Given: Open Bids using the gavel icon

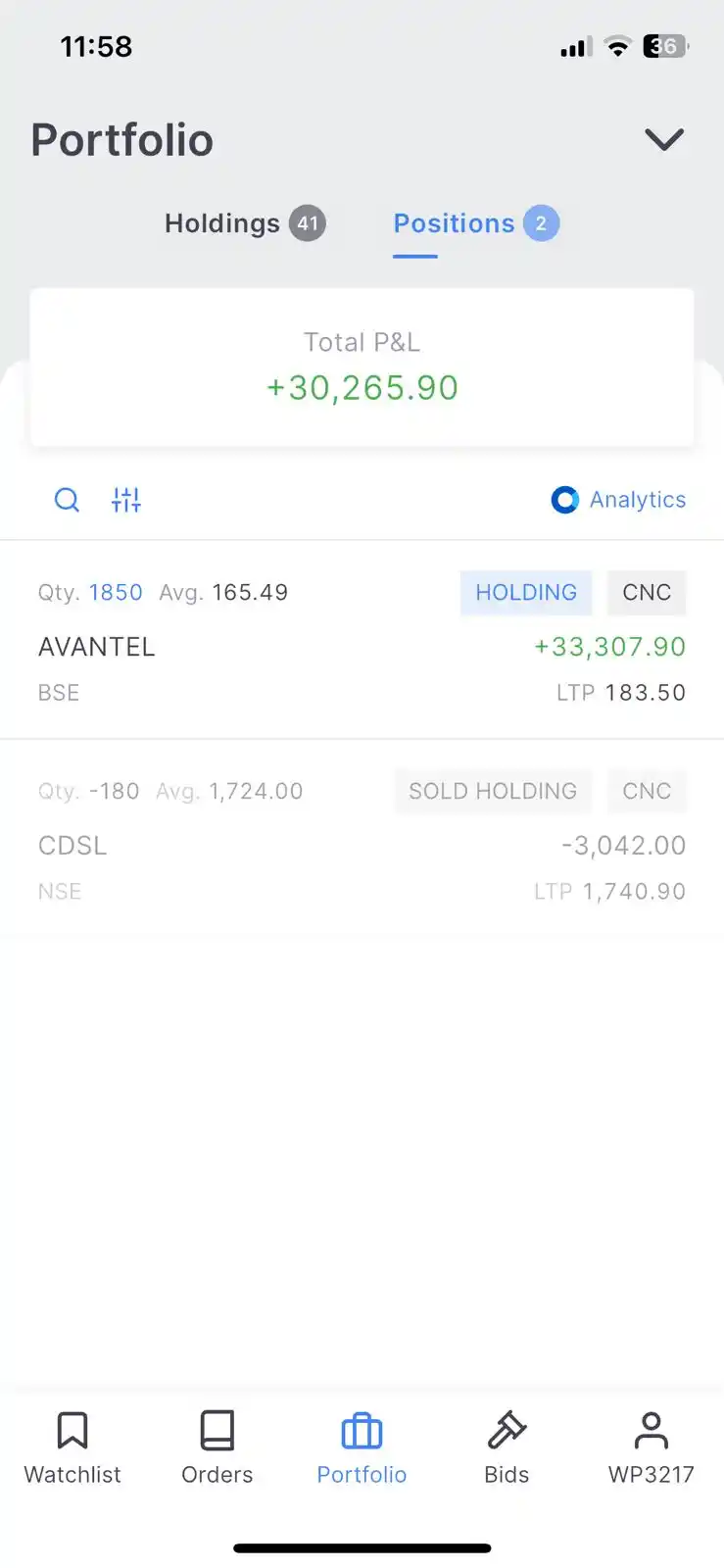Looking at the screenshot, I should click(x=507, y=1445).
